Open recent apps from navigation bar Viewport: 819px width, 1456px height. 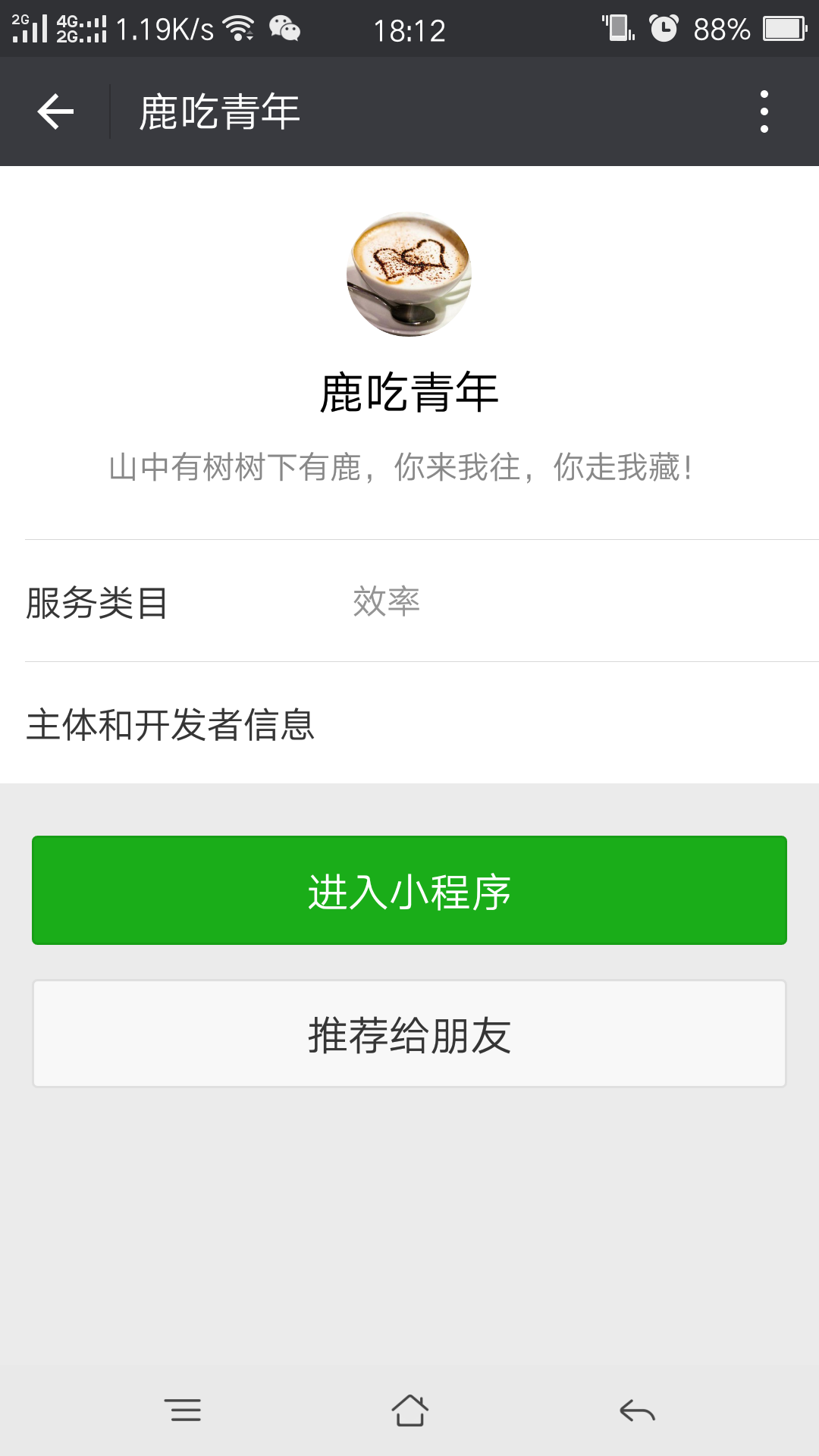(x=183, y=1410)
